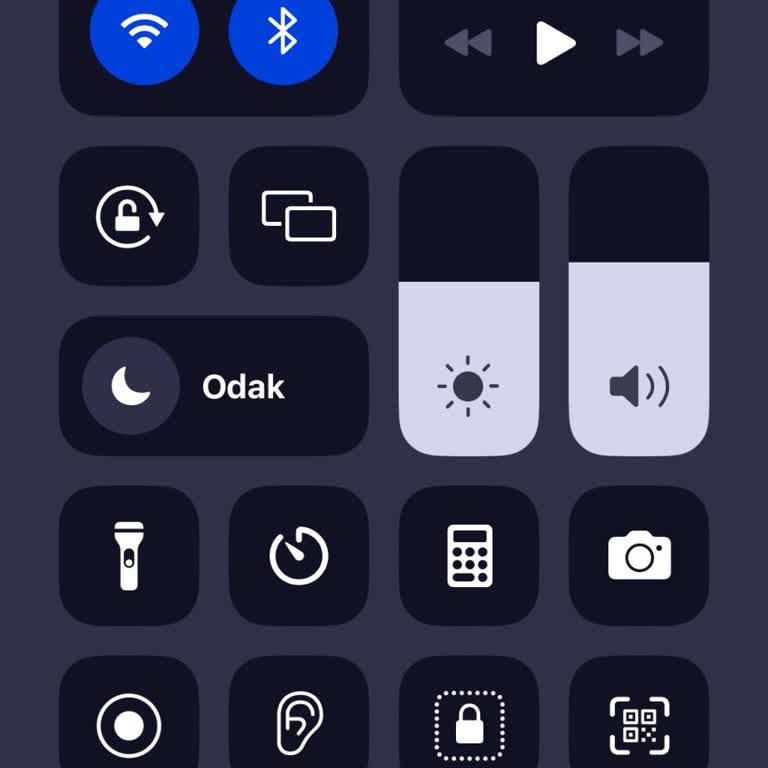
Task: Disable Bluetooth
Action: click(283, 33)
